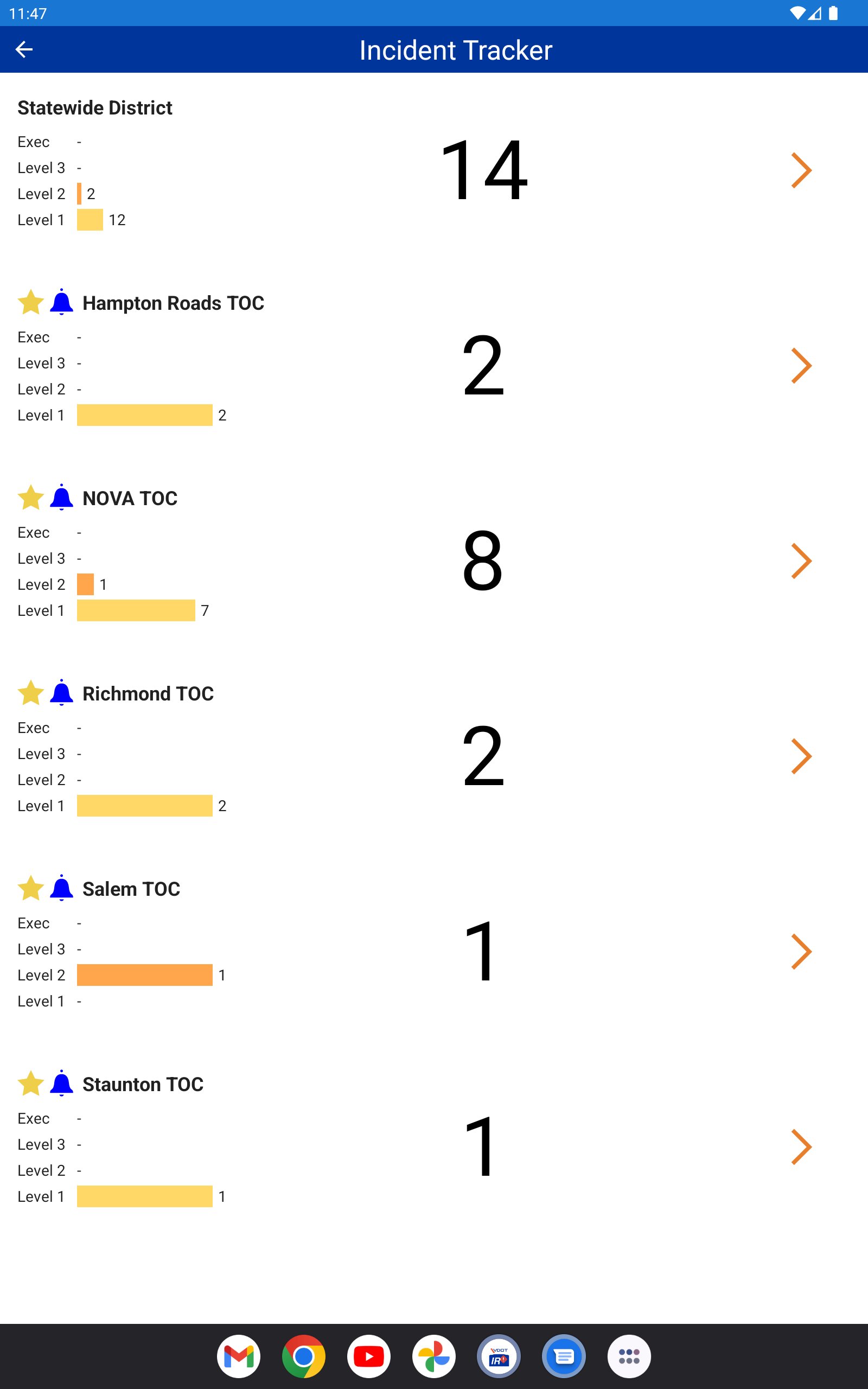Unfavorite NOVA TOC with the star
Screen dimensions: 868x1389
point(30,498)
